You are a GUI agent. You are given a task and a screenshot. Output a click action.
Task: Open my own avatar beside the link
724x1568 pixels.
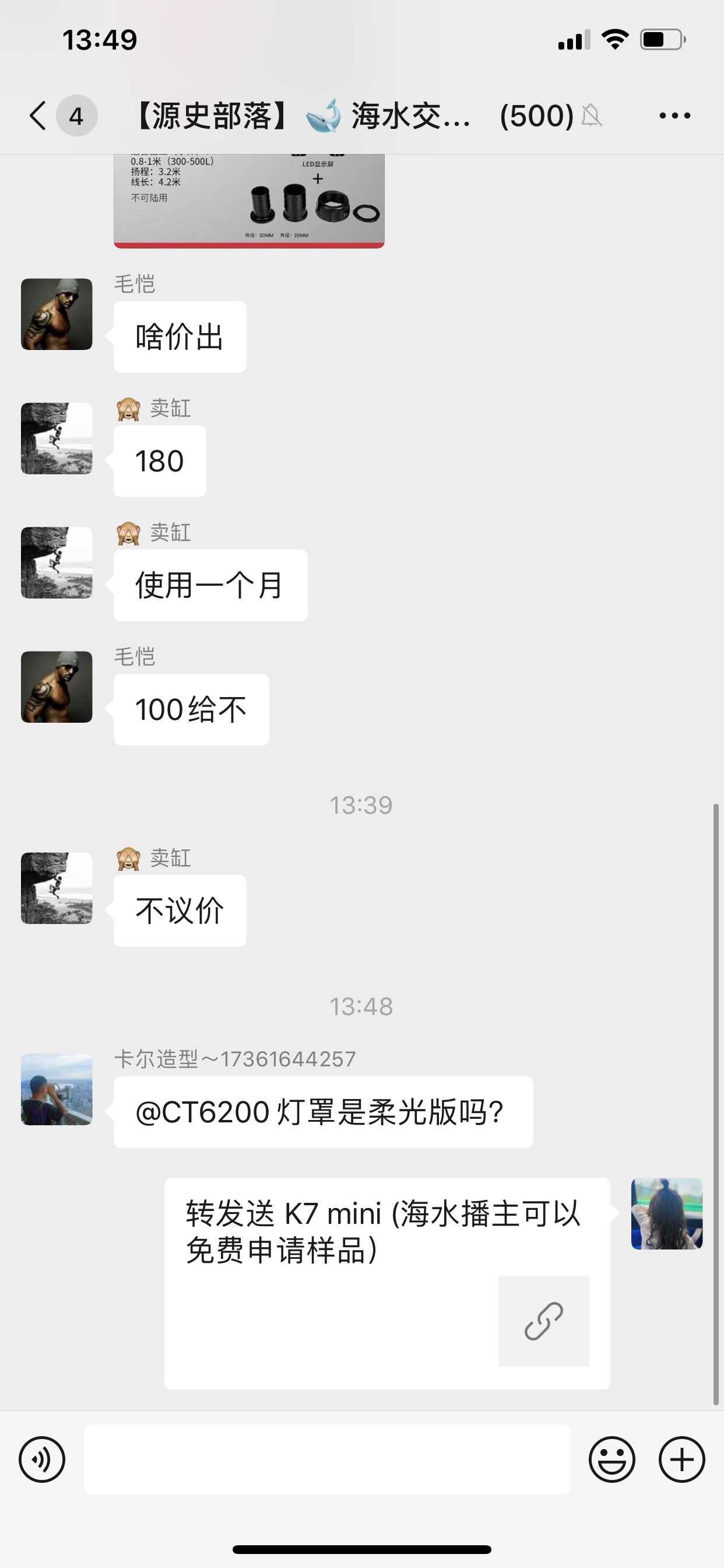[x=667, y=1213]
